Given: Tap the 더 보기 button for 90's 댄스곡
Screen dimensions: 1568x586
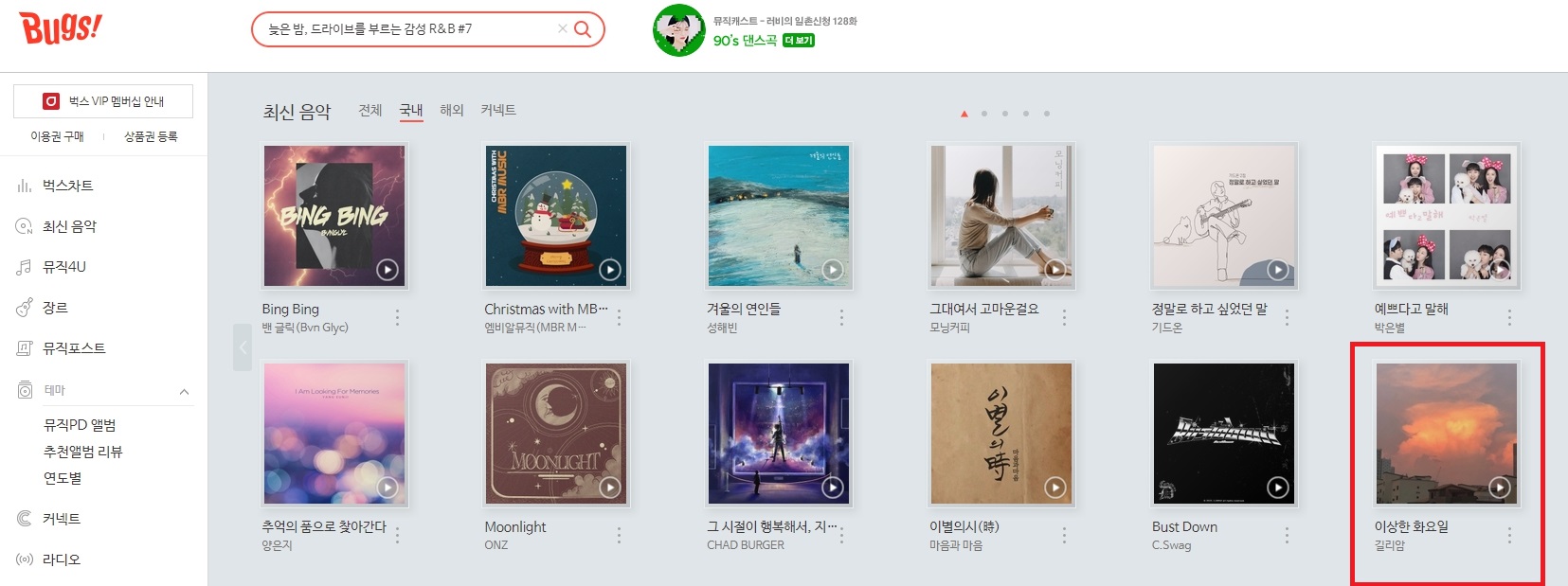Looking at the screenshot, I should pos(799,41).
